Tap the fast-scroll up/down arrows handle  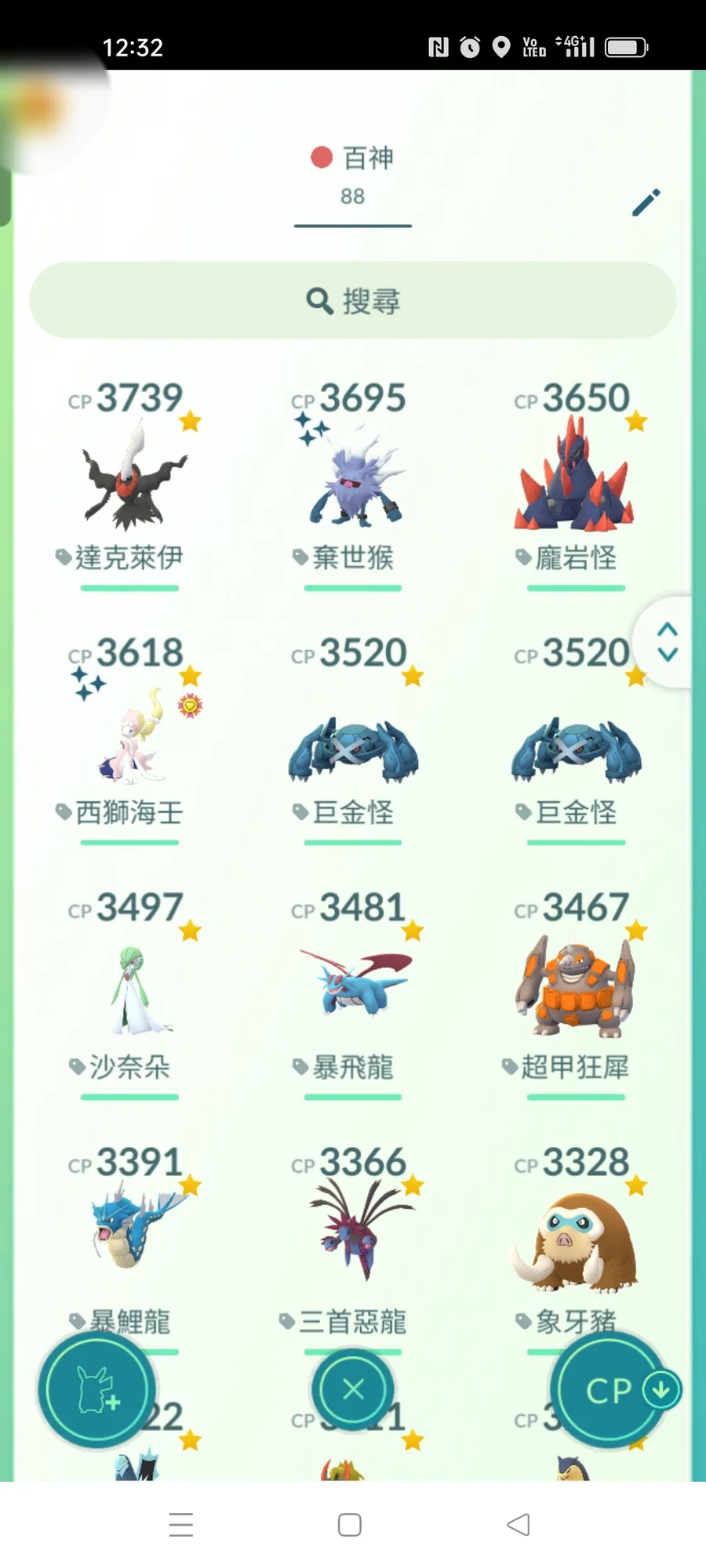click(x=667, y=642)
